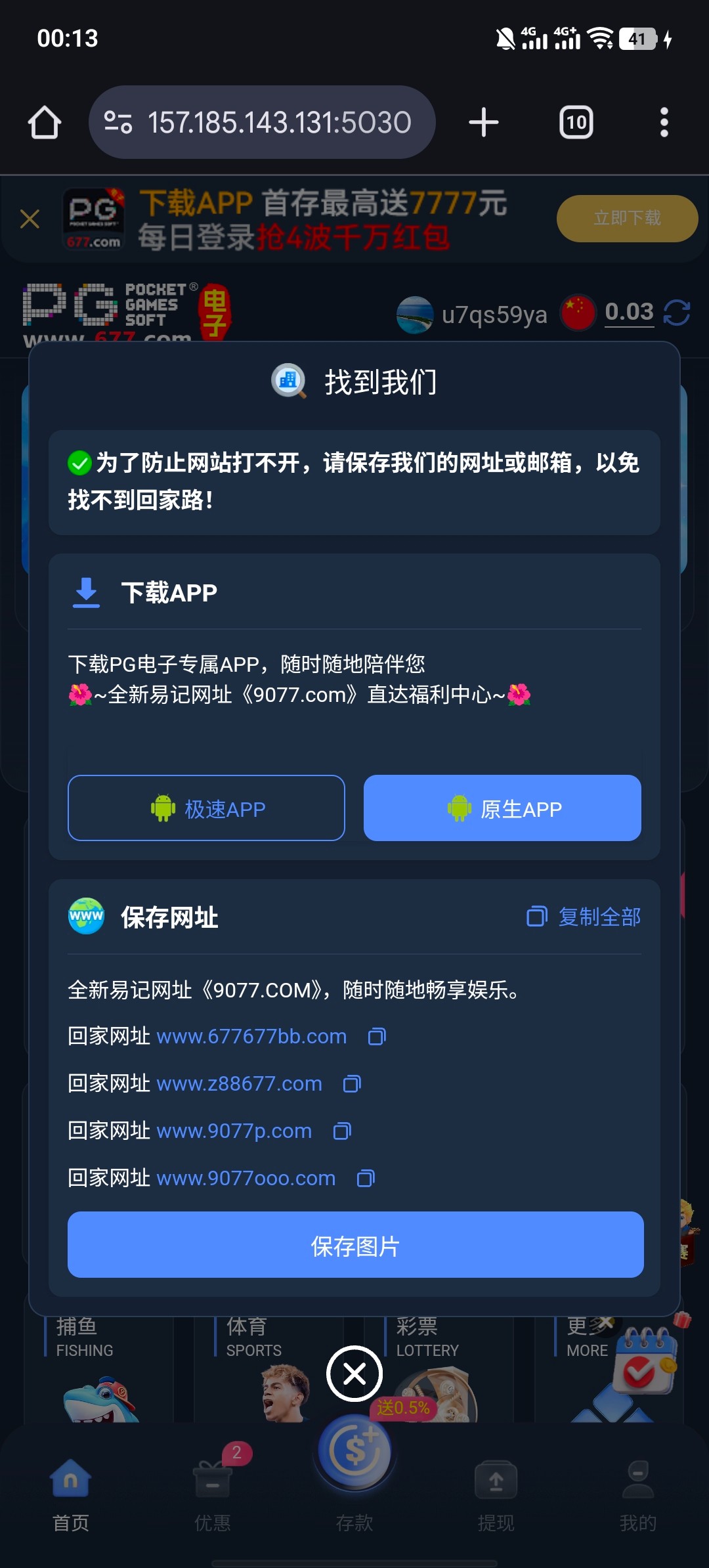Screen dimensions: 709x1568
Task: Open the browser overflow menu
Action: click(664, 123)
